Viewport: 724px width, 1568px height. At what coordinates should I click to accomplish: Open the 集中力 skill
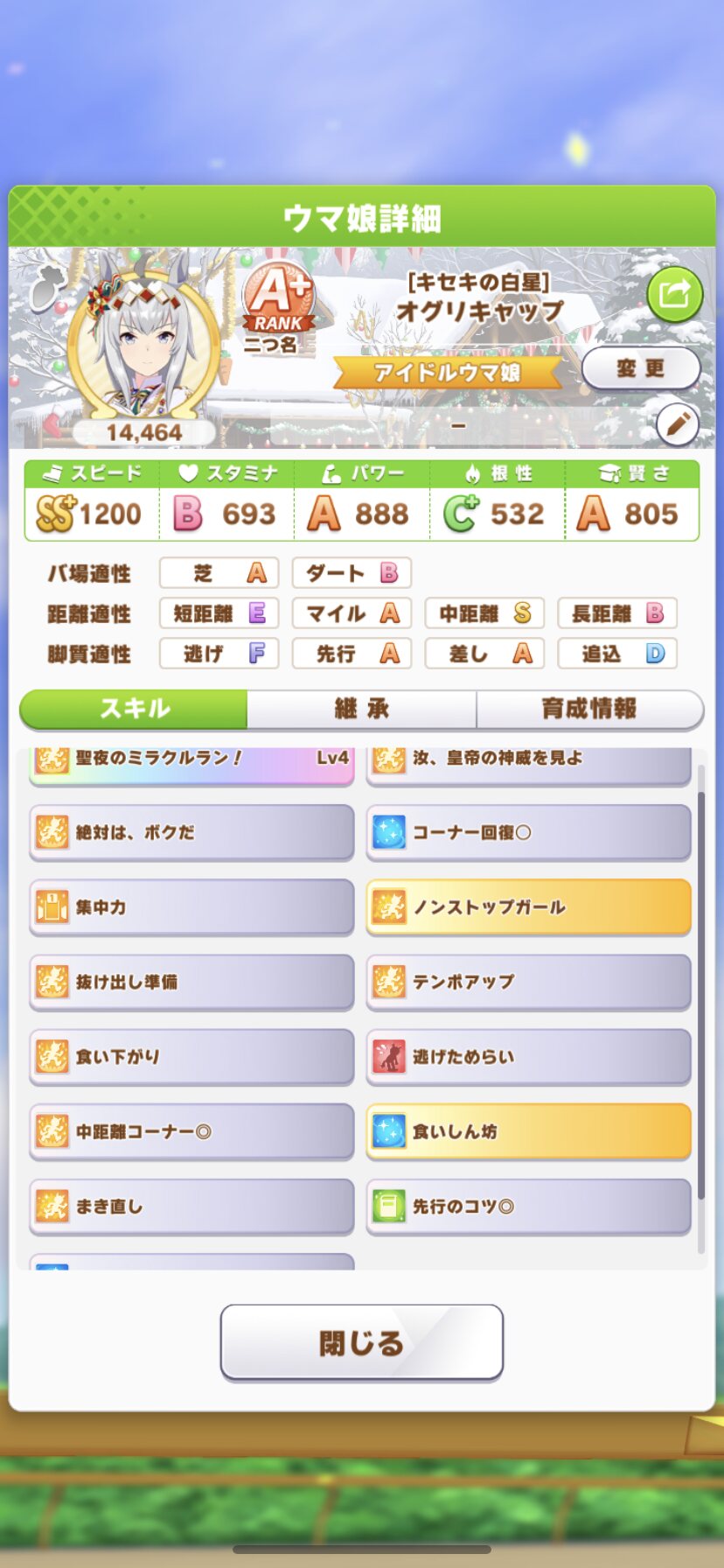(x=191, y=907)
